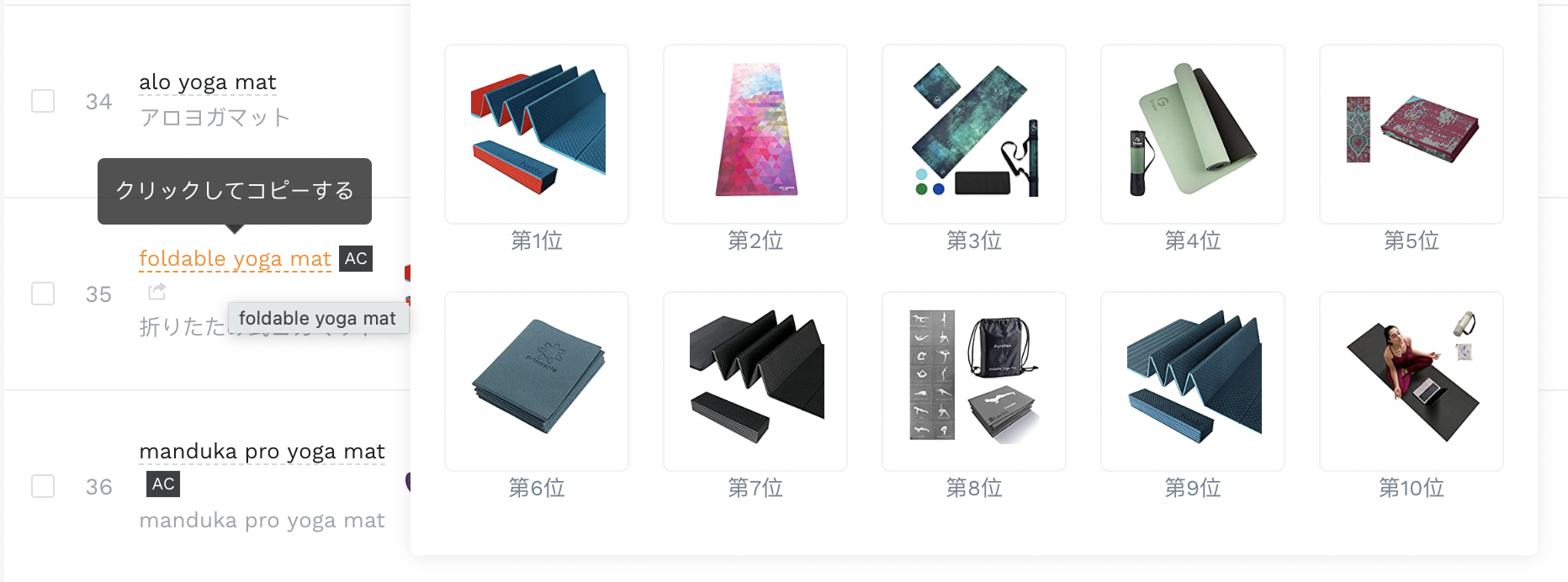Select the checkbox for row 35
The height and width of the screenshot is (582, 1568).
[x=43, y=294]
